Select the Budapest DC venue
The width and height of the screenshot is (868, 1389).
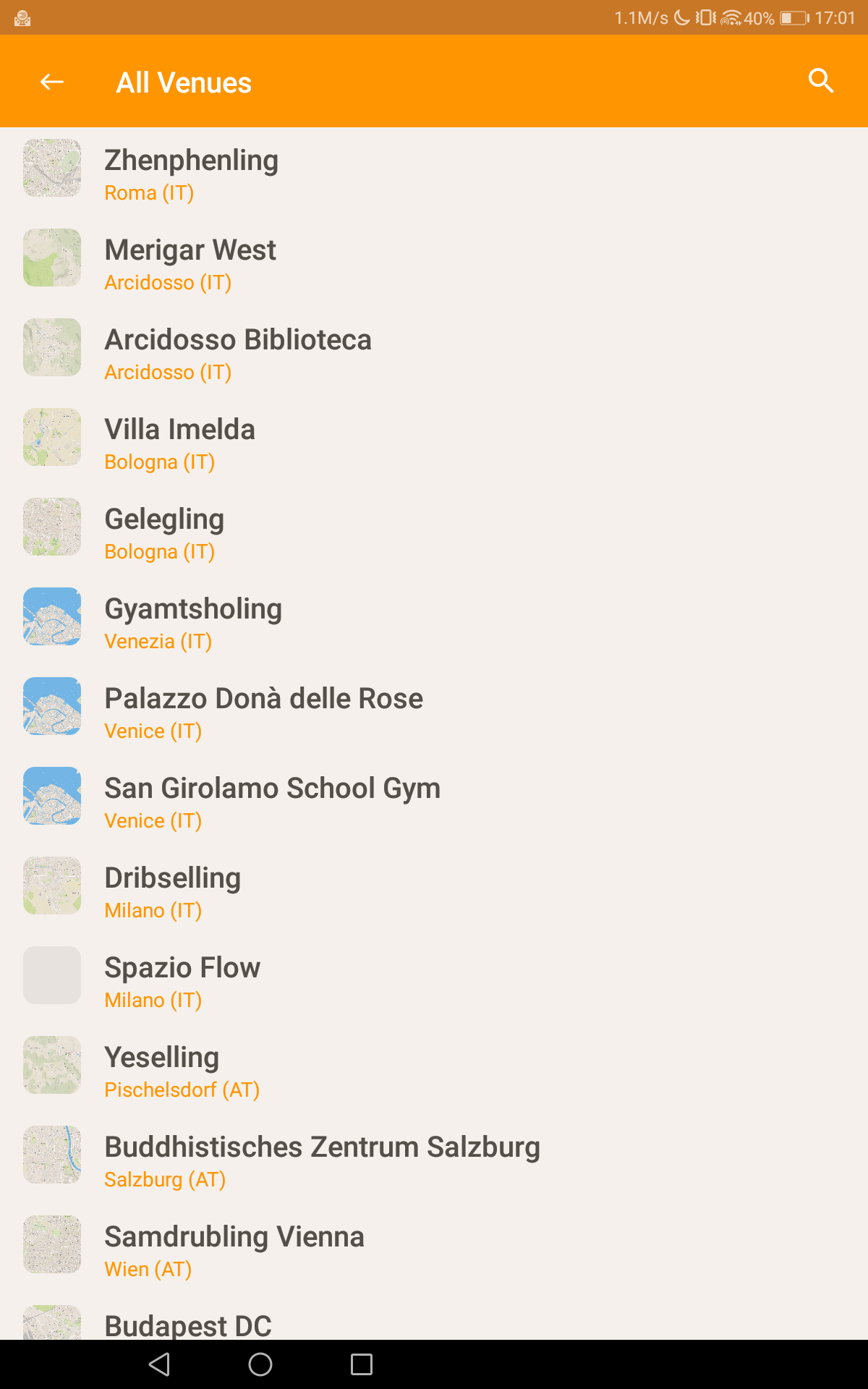tap(188, 1325)
